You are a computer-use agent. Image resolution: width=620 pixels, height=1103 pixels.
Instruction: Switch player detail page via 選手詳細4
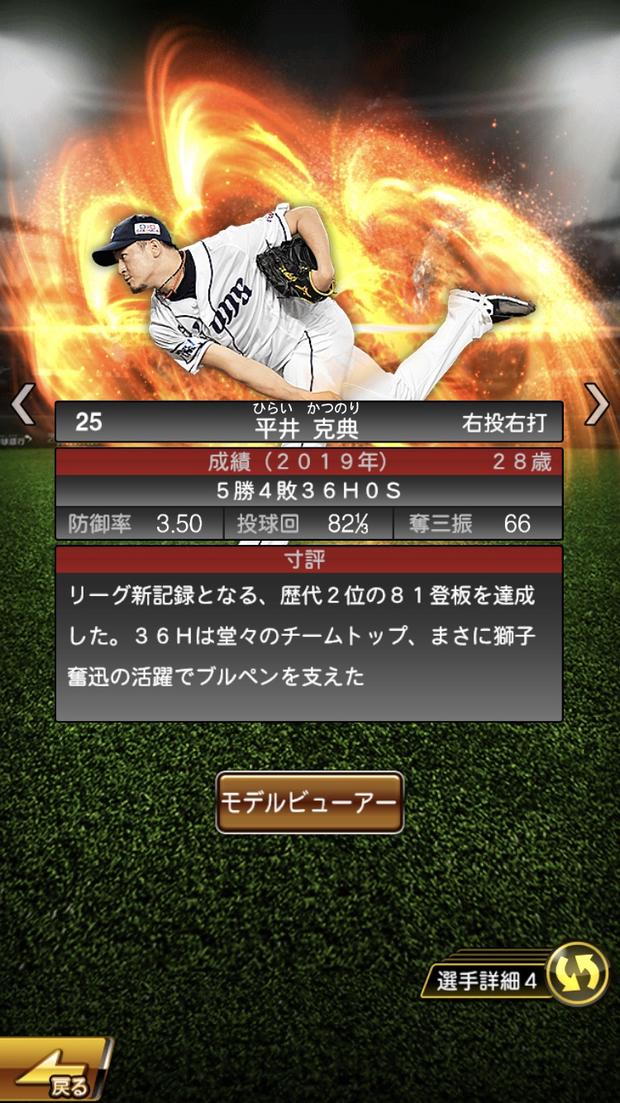click(x=577, y=973)
